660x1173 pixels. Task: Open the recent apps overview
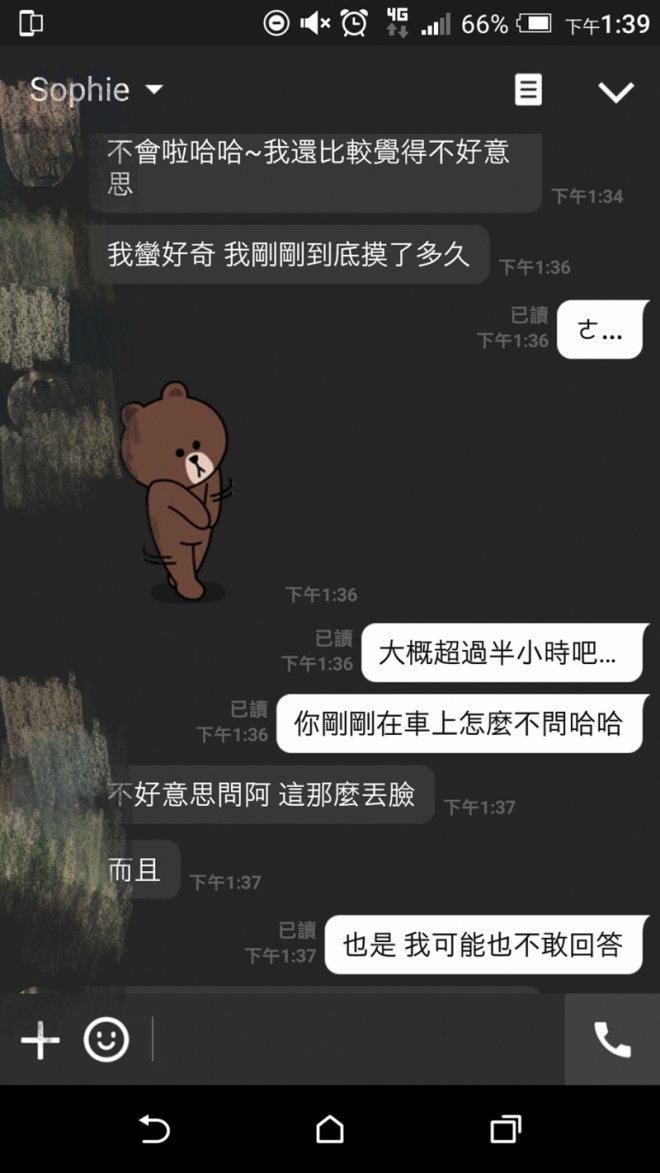pos(506,1130)
